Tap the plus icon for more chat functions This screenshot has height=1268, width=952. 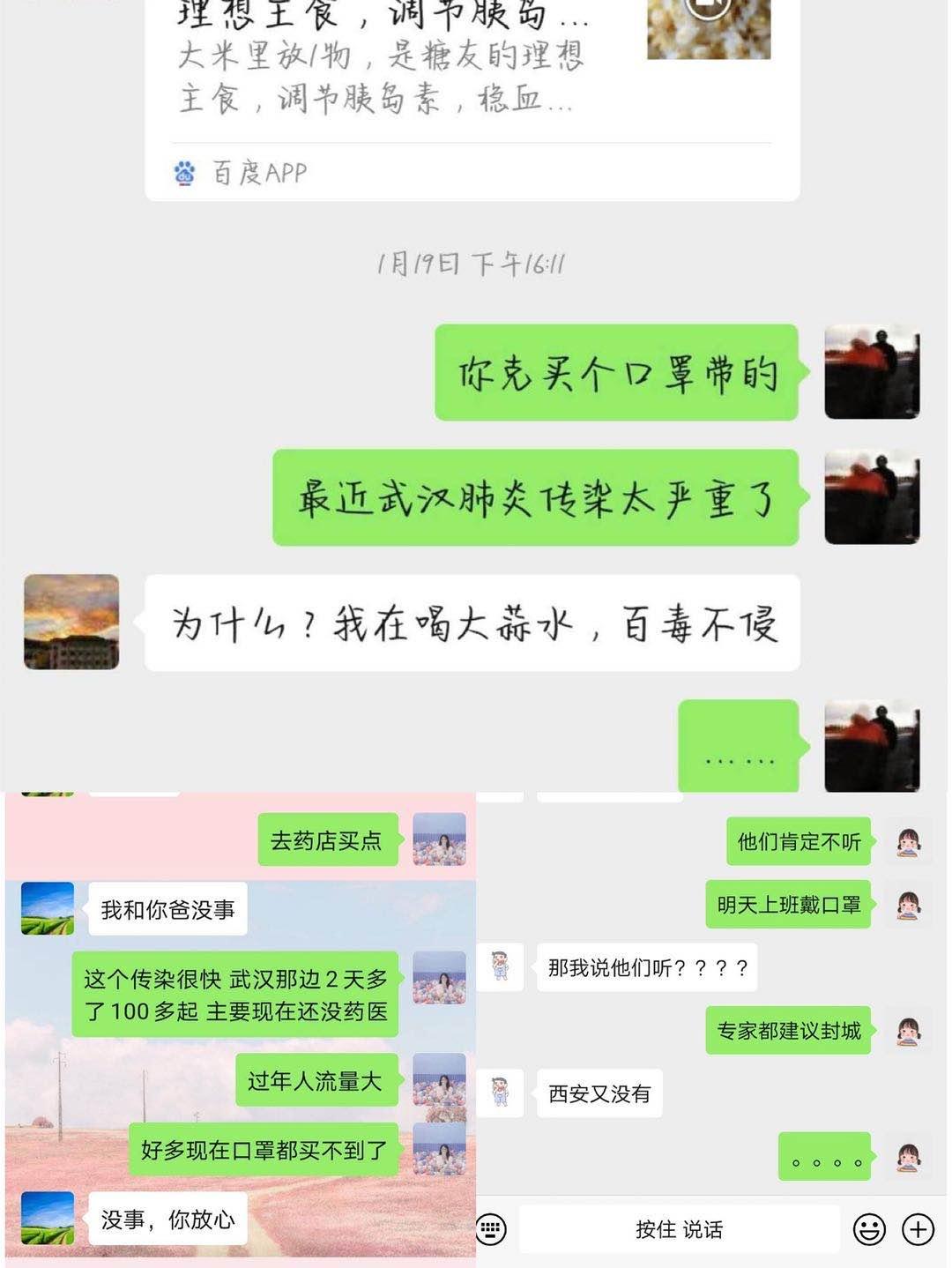point(919,1228)
